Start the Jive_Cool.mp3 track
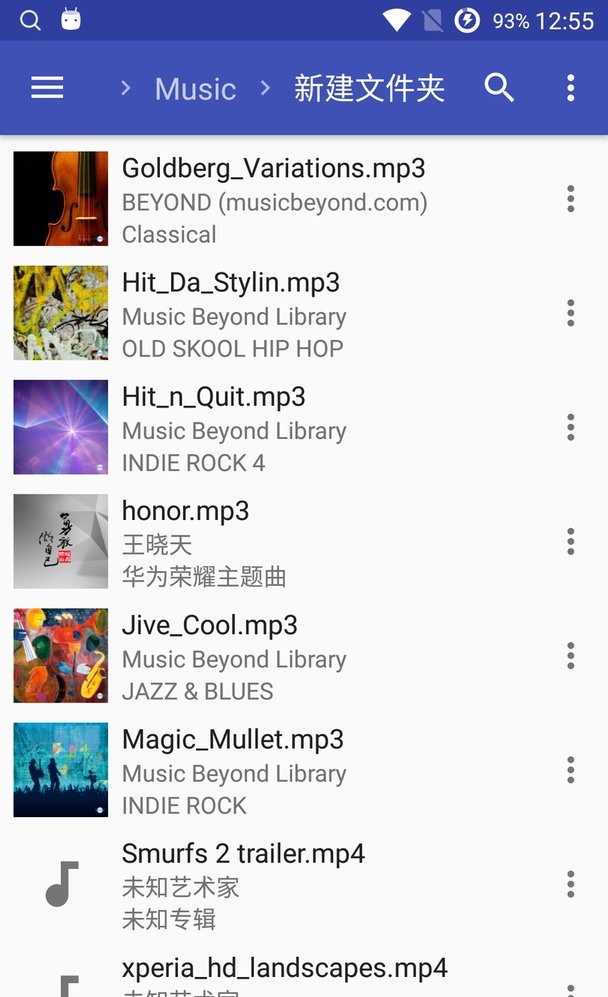The image size is (608, 997). click(x=210, y=625)
